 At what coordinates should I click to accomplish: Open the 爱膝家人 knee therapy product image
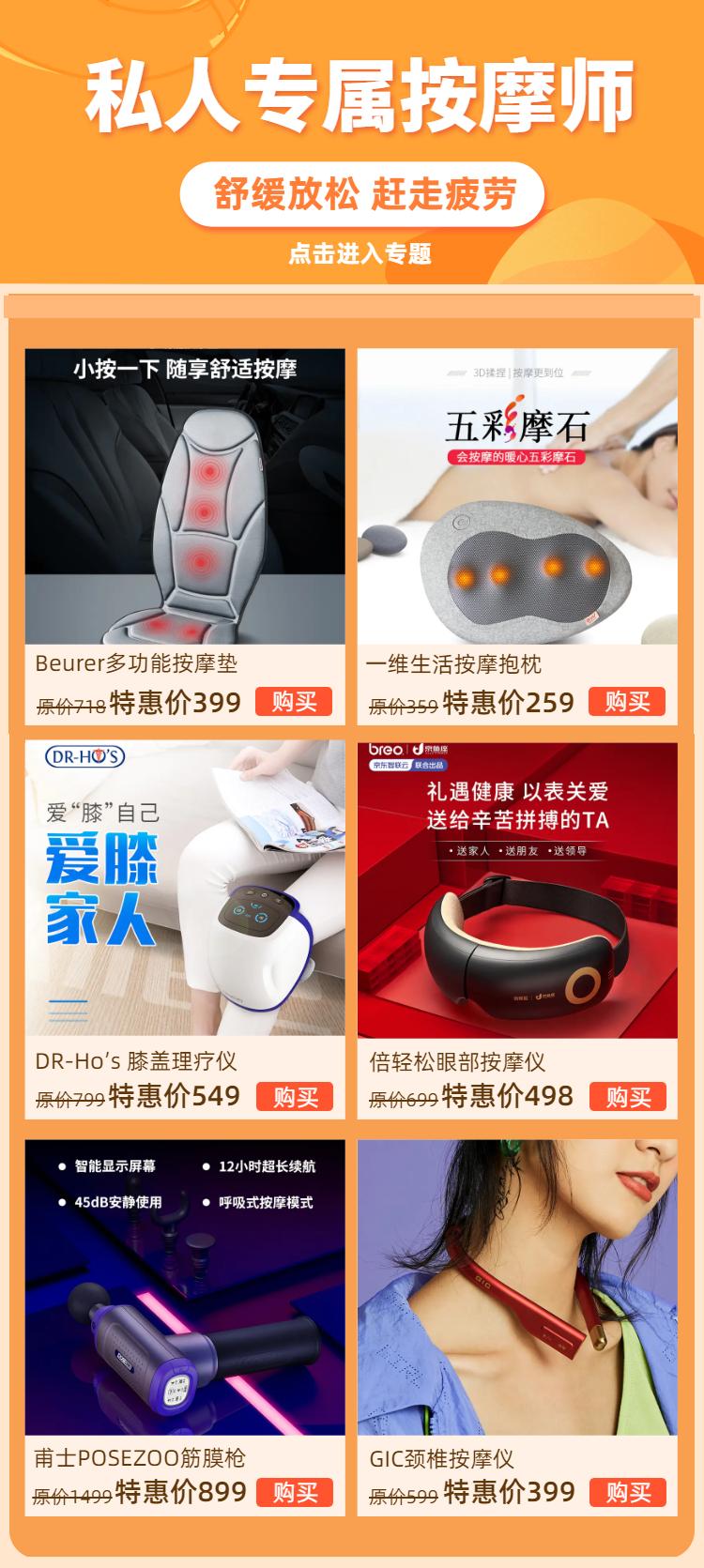pyautogui.click(x=185, y=887)
